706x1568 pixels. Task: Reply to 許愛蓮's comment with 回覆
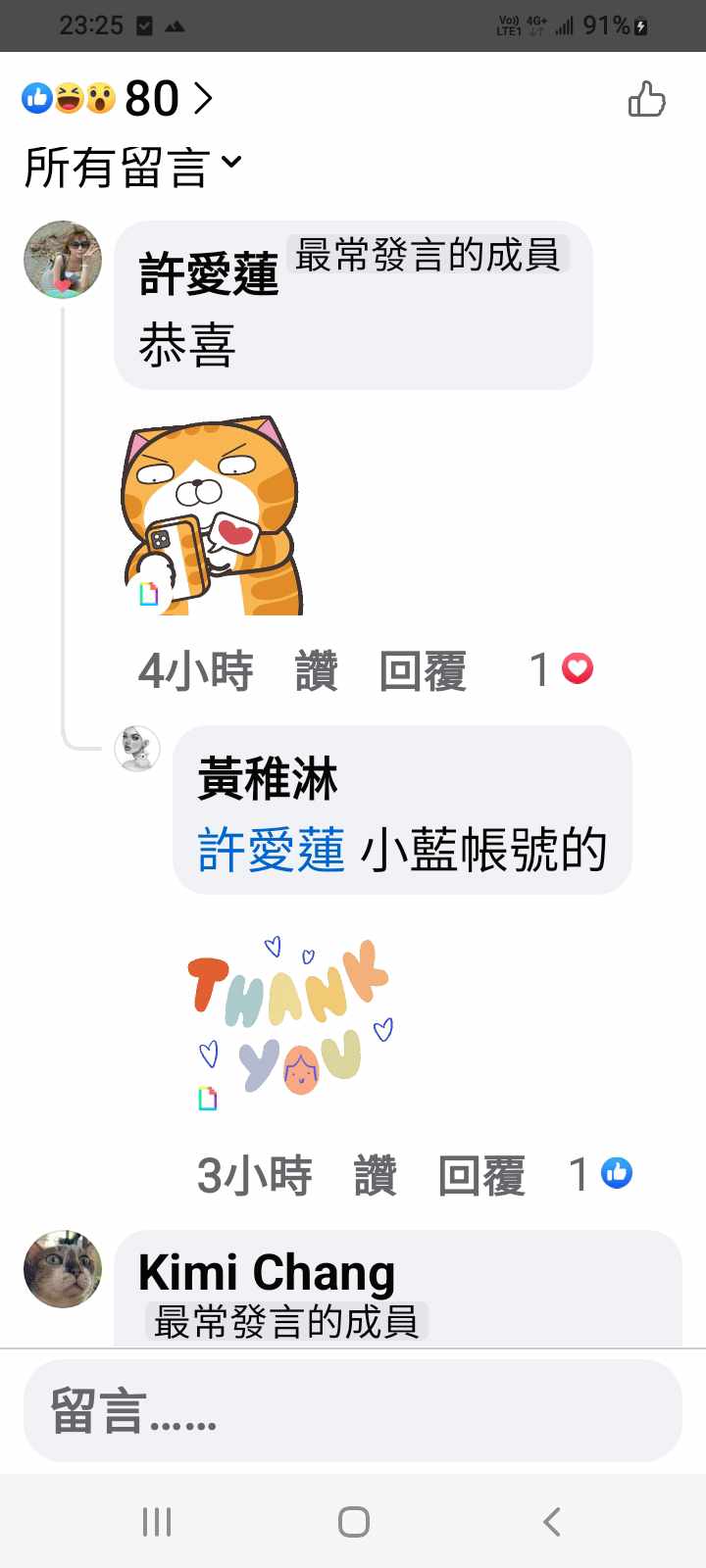423,671
